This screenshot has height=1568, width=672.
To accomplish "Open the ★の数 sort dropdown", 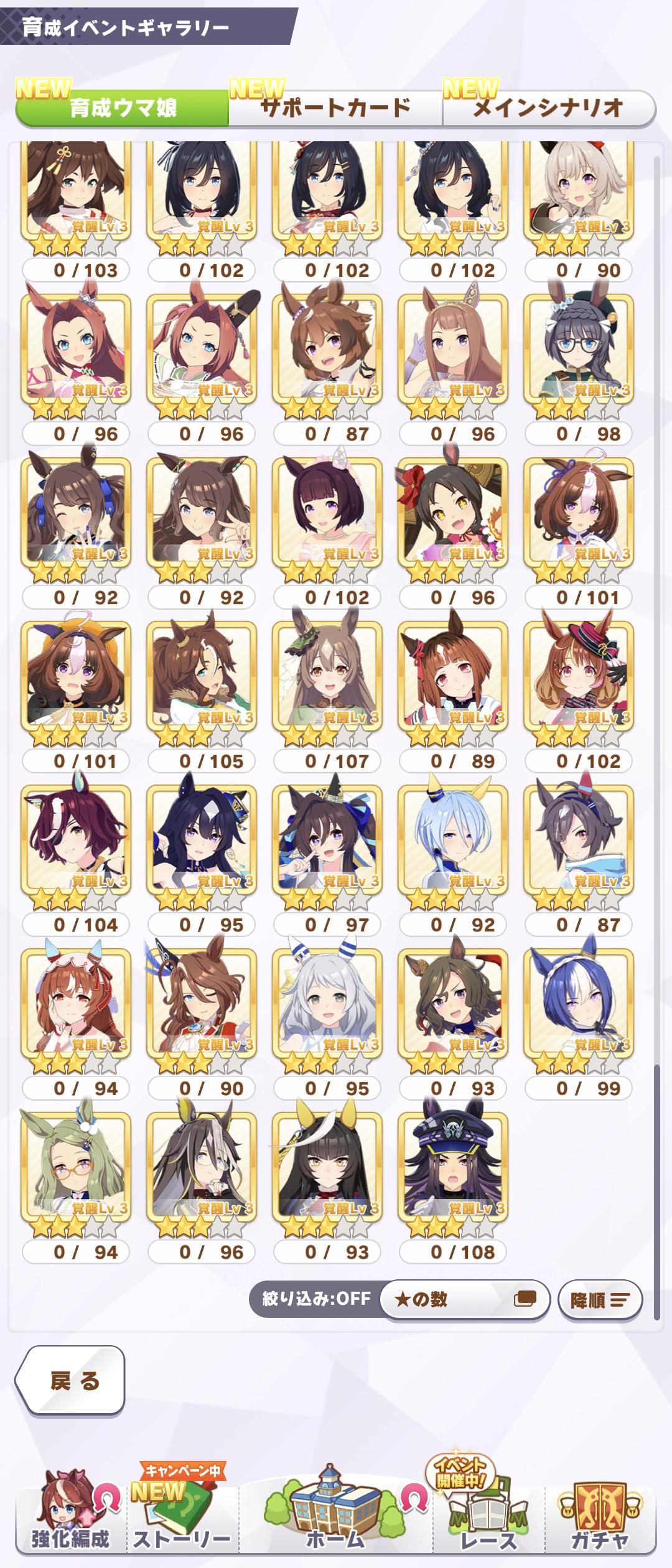I will (464, 1299).
